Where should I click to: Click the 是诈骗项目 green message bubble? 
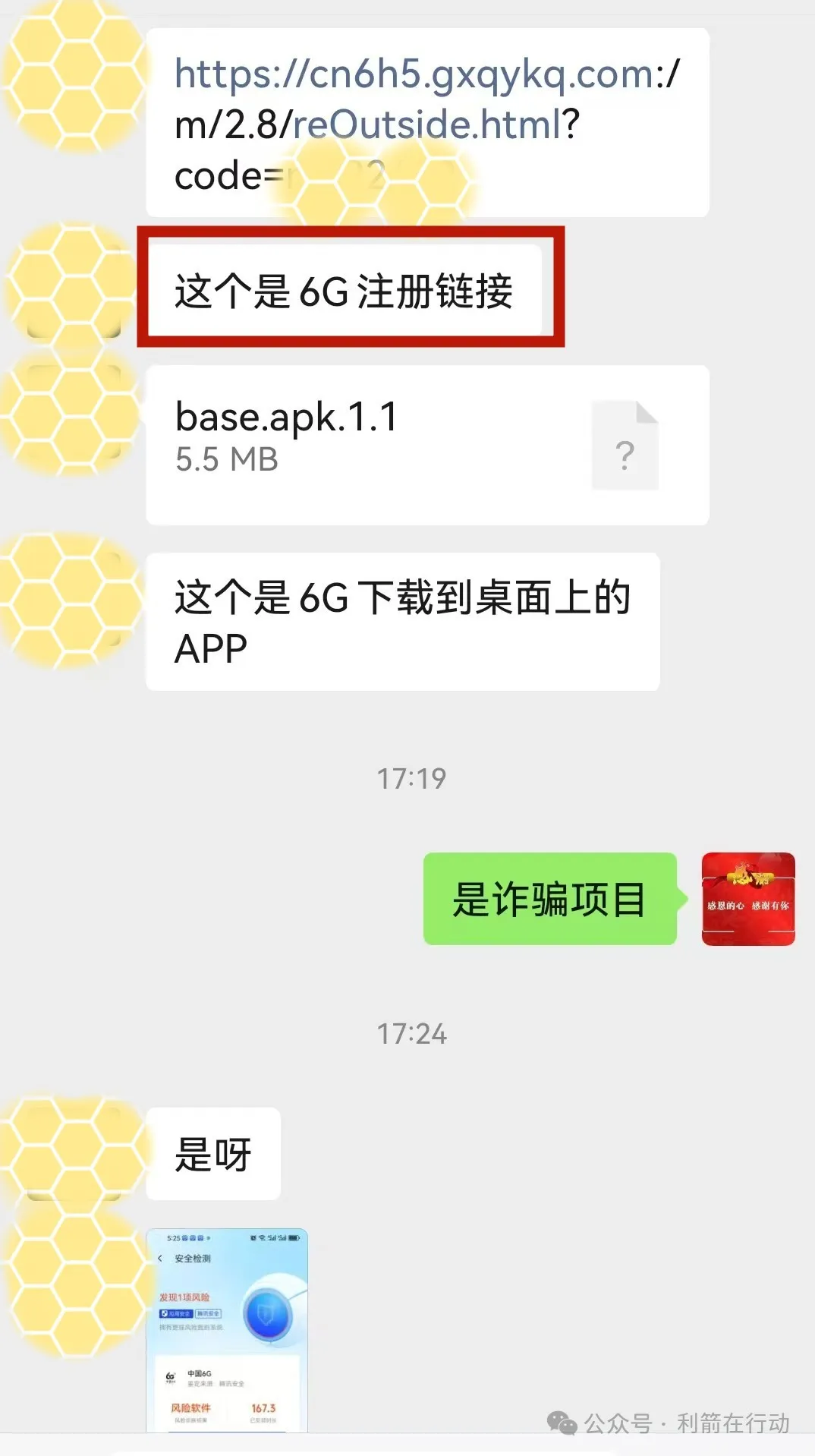[549, 900]
